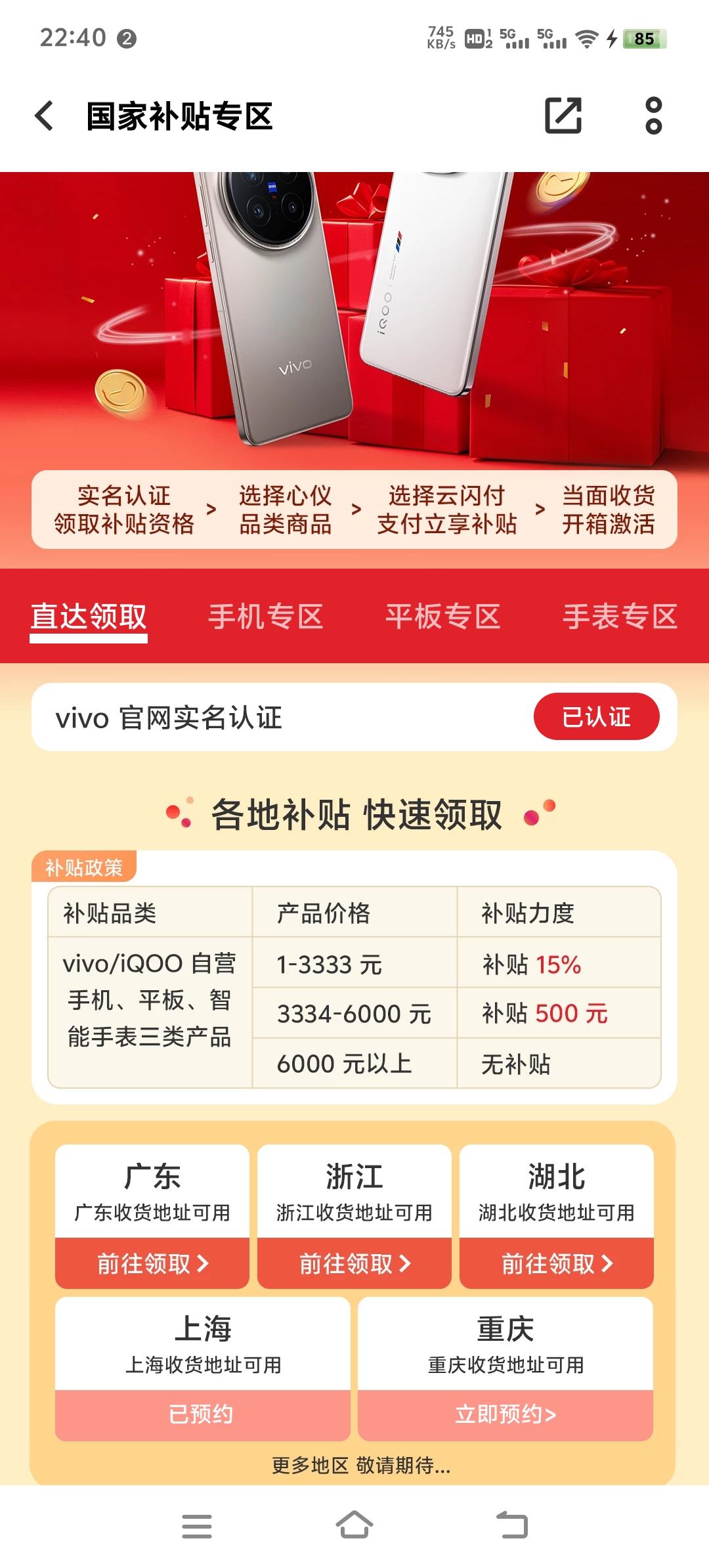Viewport: 709px width, 1568px height.
Task: Claim the 湖北 subsidy via 前往领取
Action: click(x=557, y=1263)
